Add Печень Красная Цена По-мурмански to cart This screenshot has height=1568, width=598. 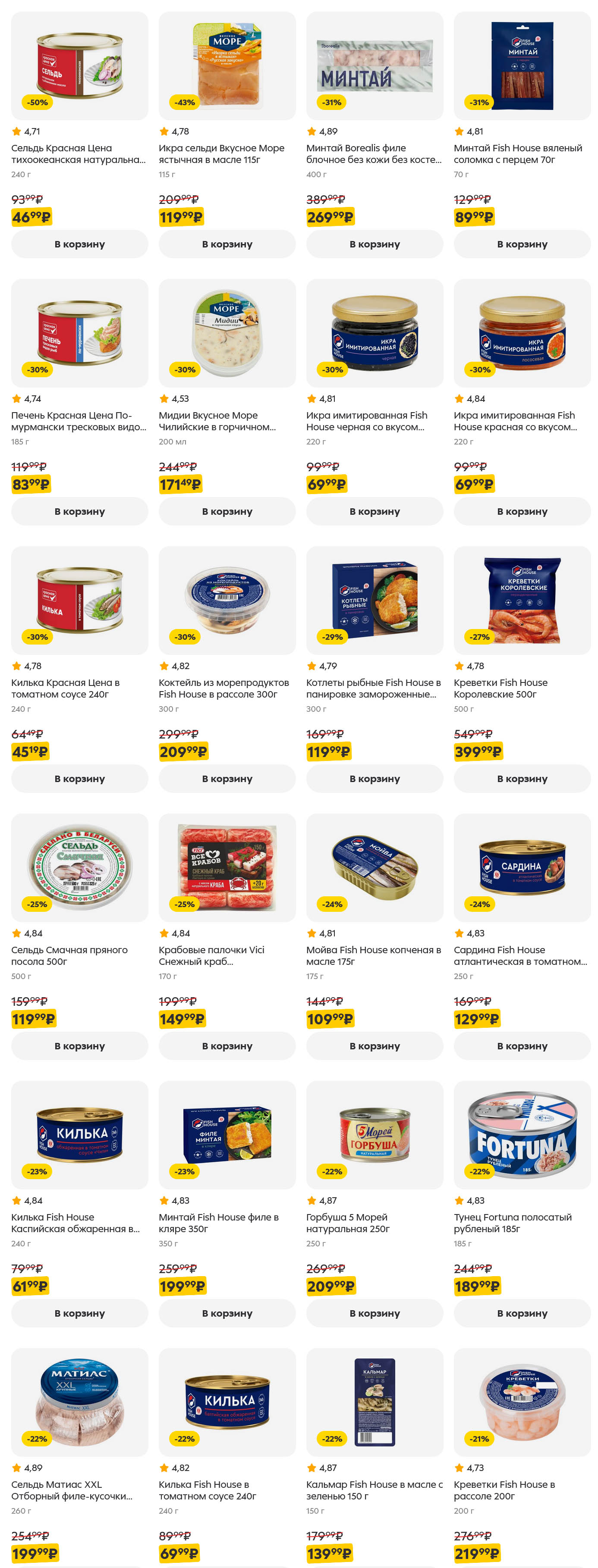pyautogui.click(x=79, y=511)
